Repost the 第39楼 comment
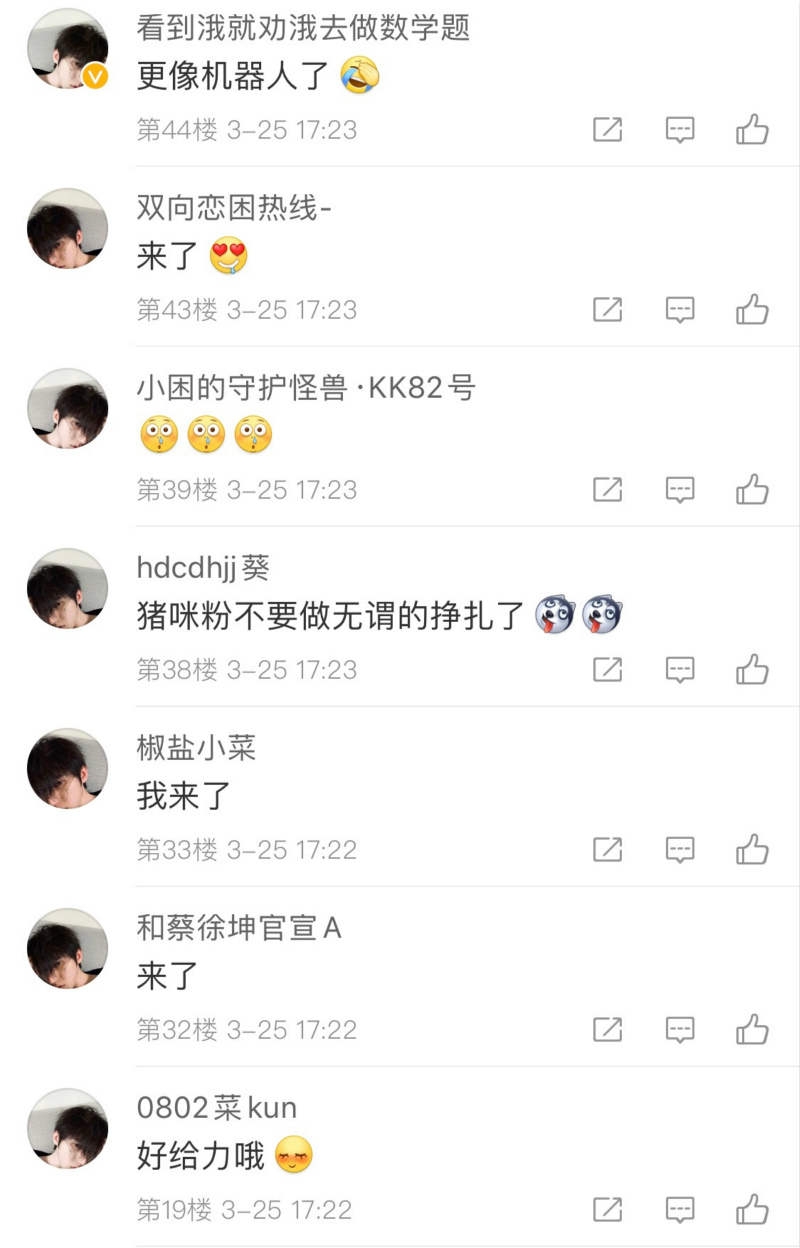800x1248 pixels. 608,490
